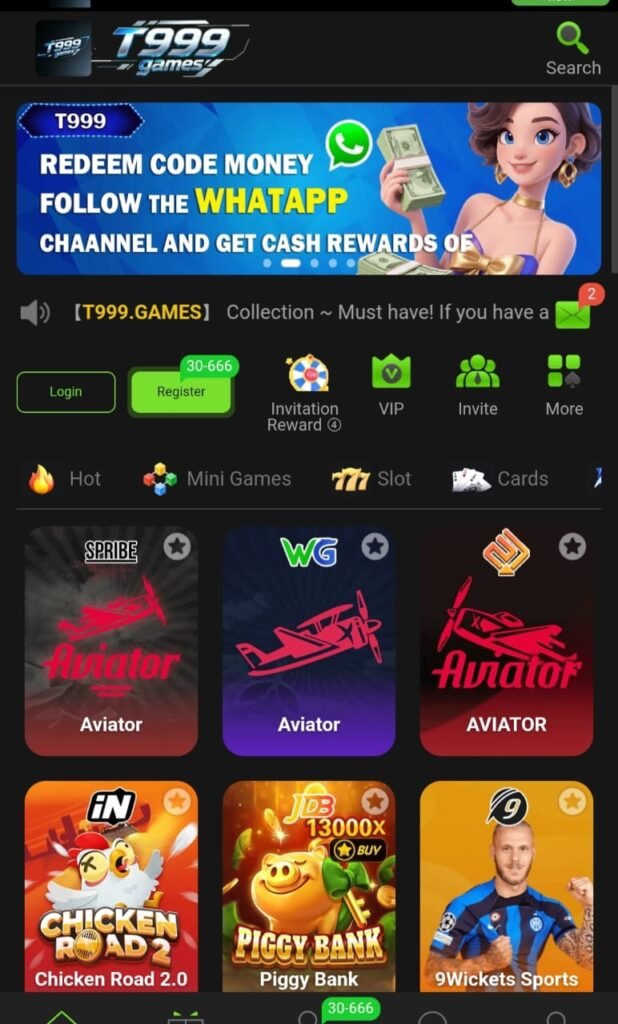618x1024 pixels.
Task: Switch to the Cards tab
Action: pos(500,479)
